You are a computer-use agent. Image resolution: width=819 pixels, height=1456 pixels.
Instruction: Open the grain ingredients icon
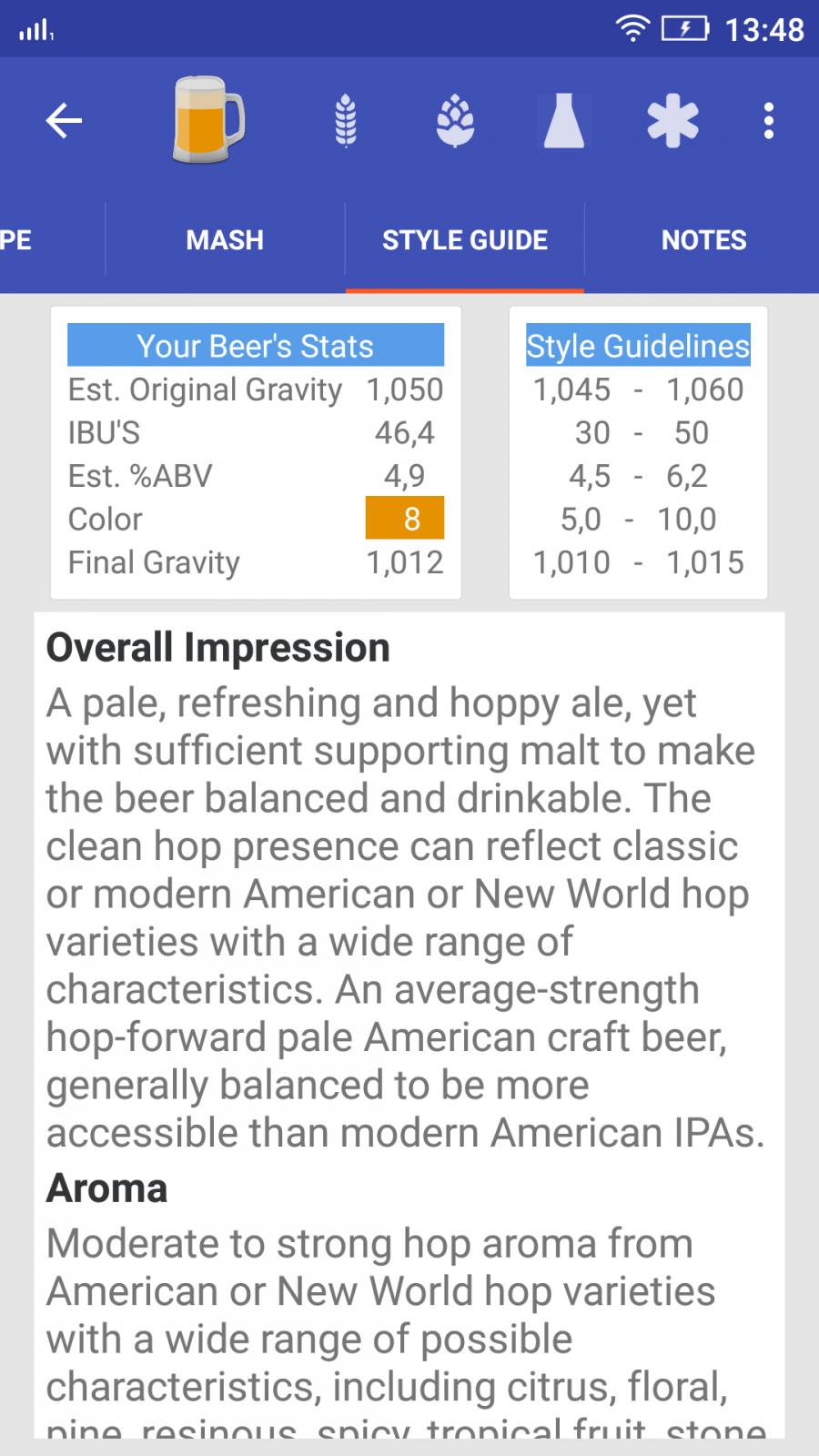point(345,121)
